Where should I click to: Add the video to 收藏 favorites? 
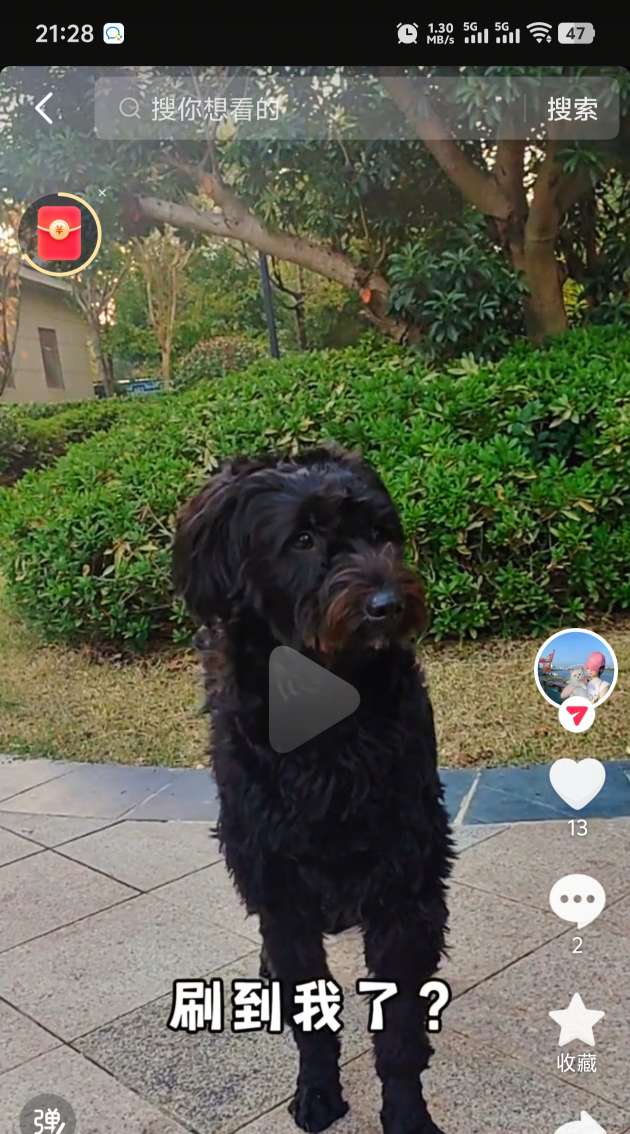[x=577, y=1022]
